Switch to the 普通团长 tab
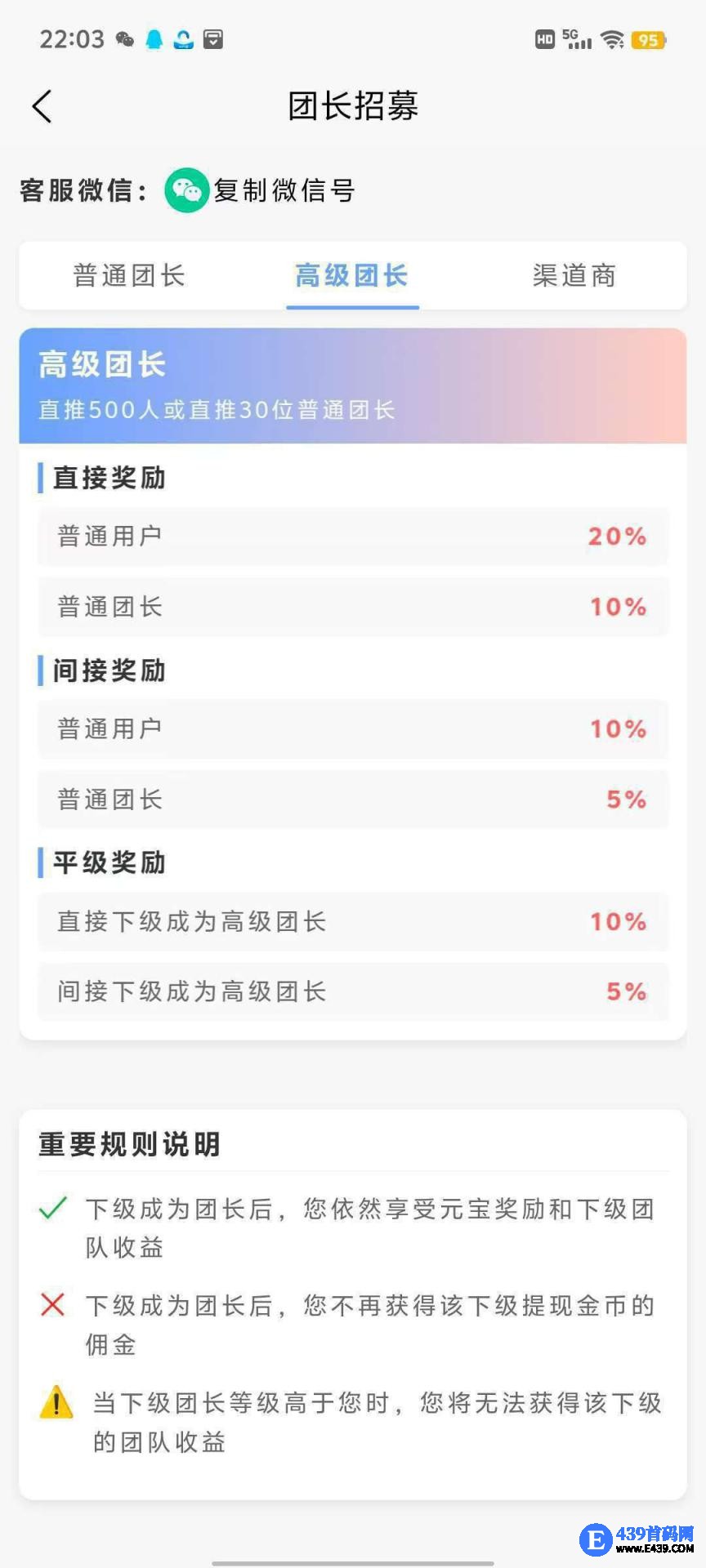 point(129,276)
